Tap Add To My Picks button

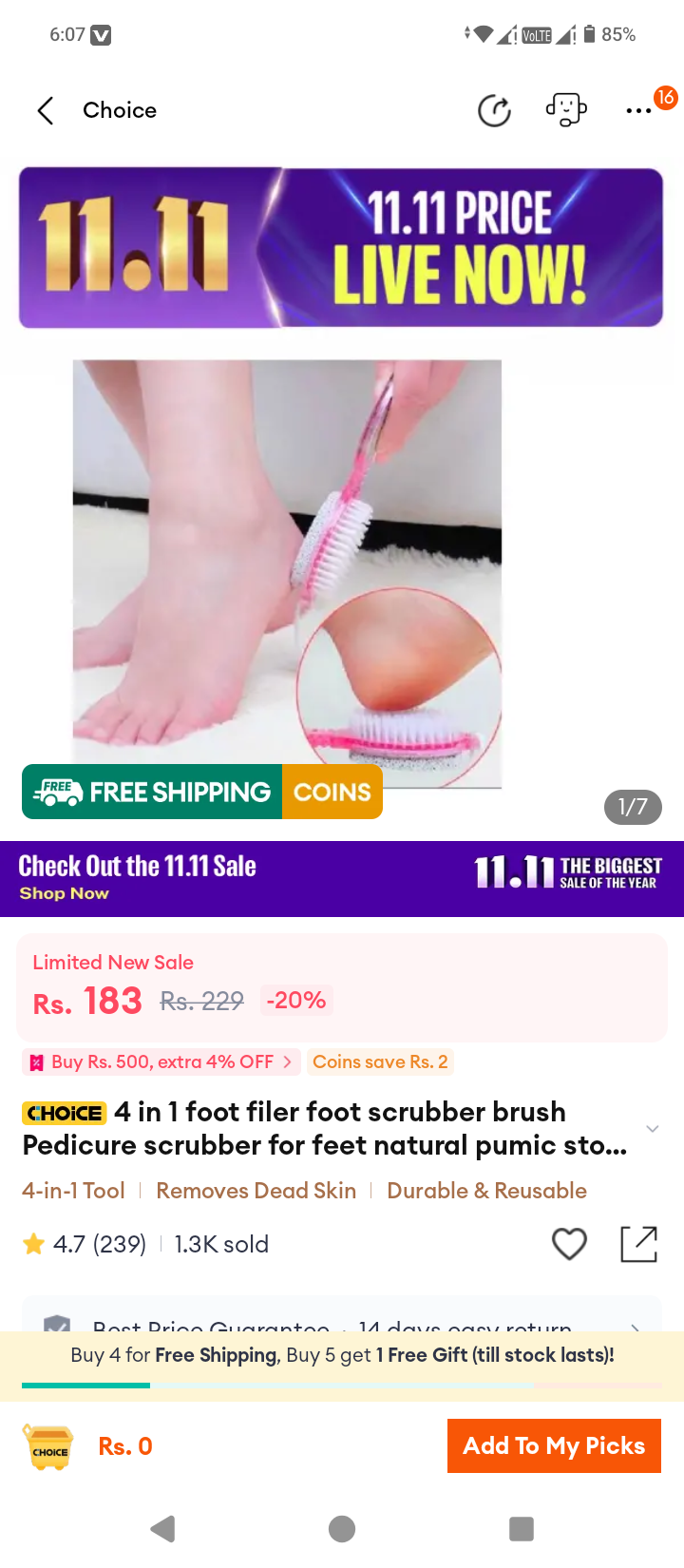click(554, 1445)
